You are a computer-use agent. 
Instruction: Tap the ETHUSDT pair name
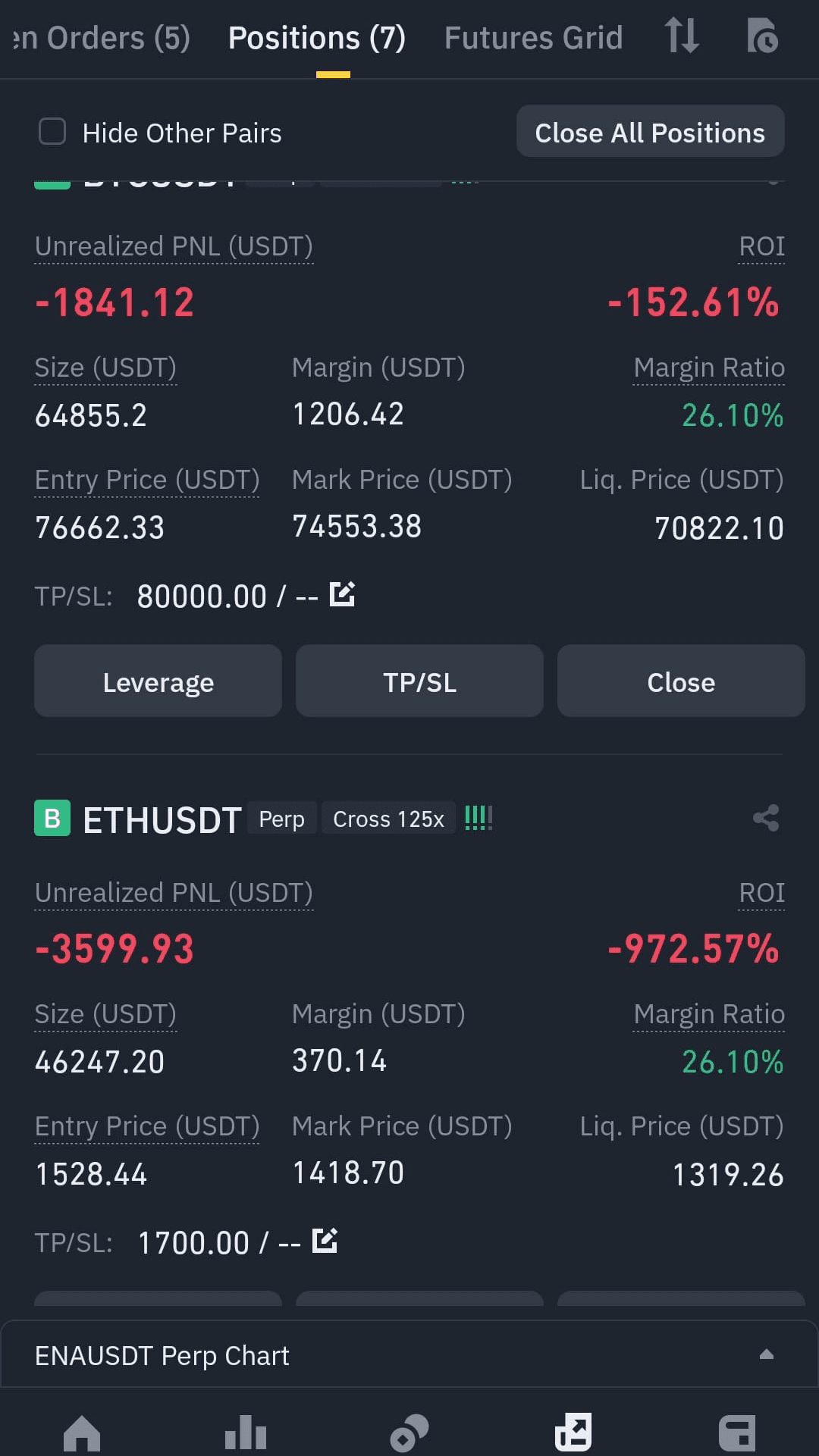[162, 819]
